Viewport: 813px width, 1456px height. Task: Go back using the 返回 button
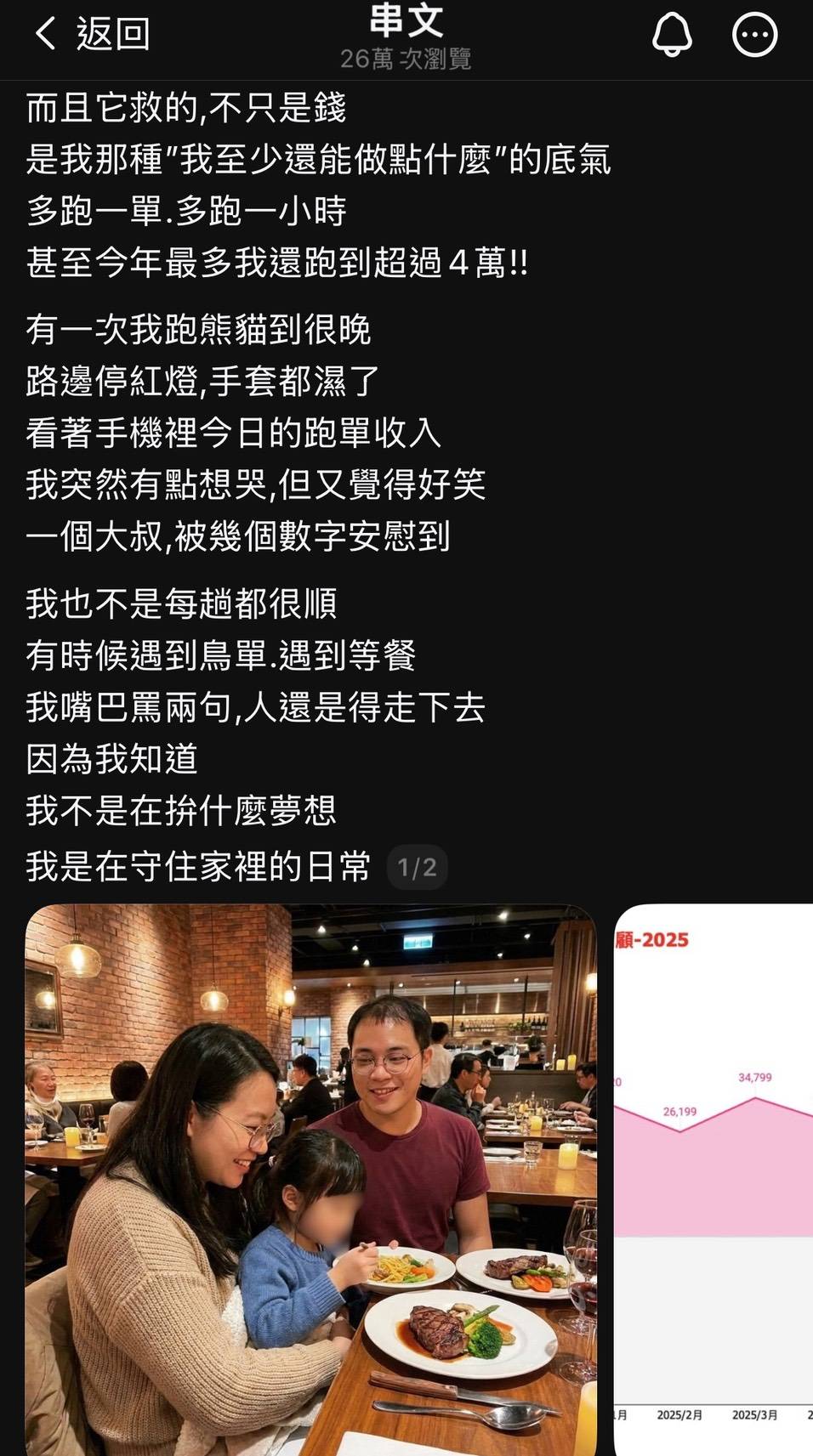pos(92,35)
